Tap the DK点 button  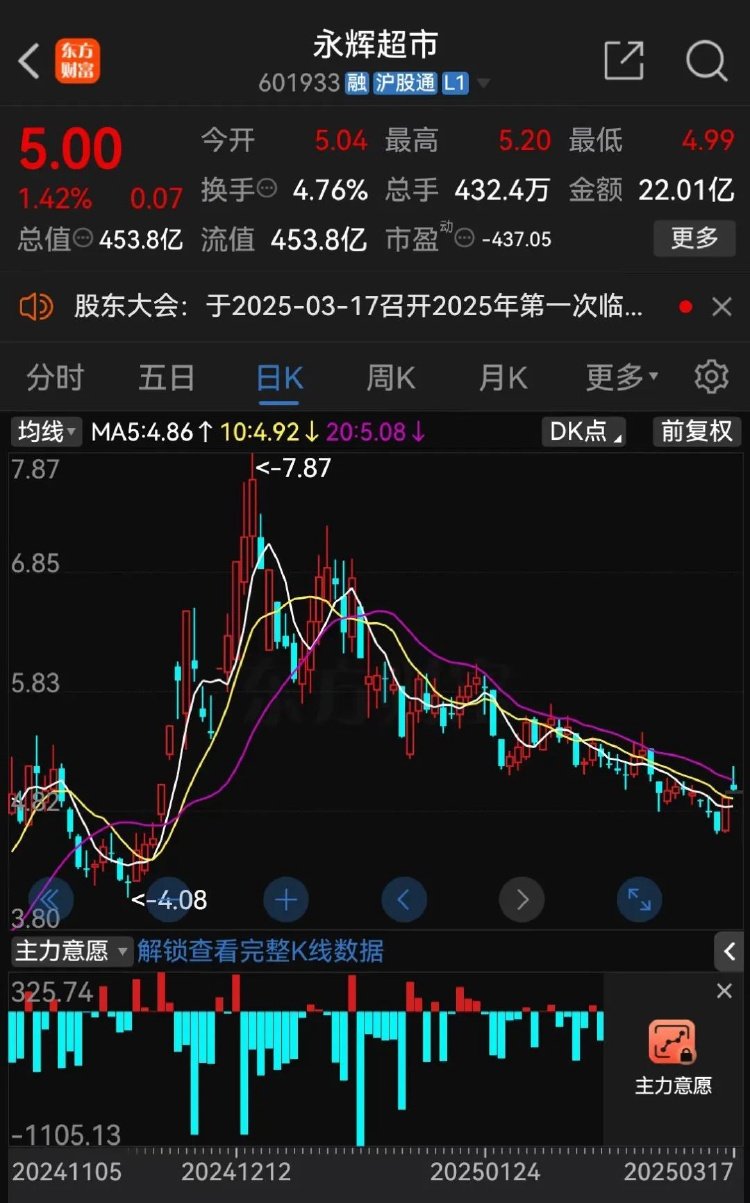[x=584, y=432]
